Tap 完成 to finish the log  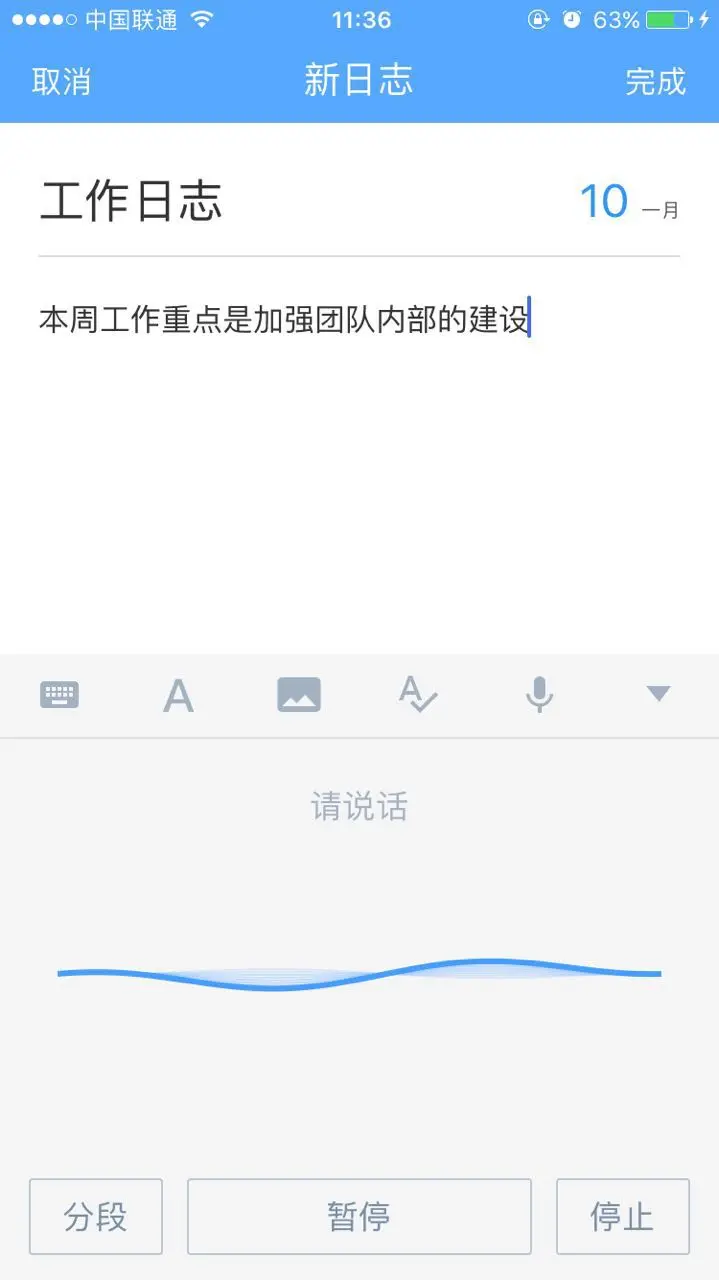click(656, 81)
